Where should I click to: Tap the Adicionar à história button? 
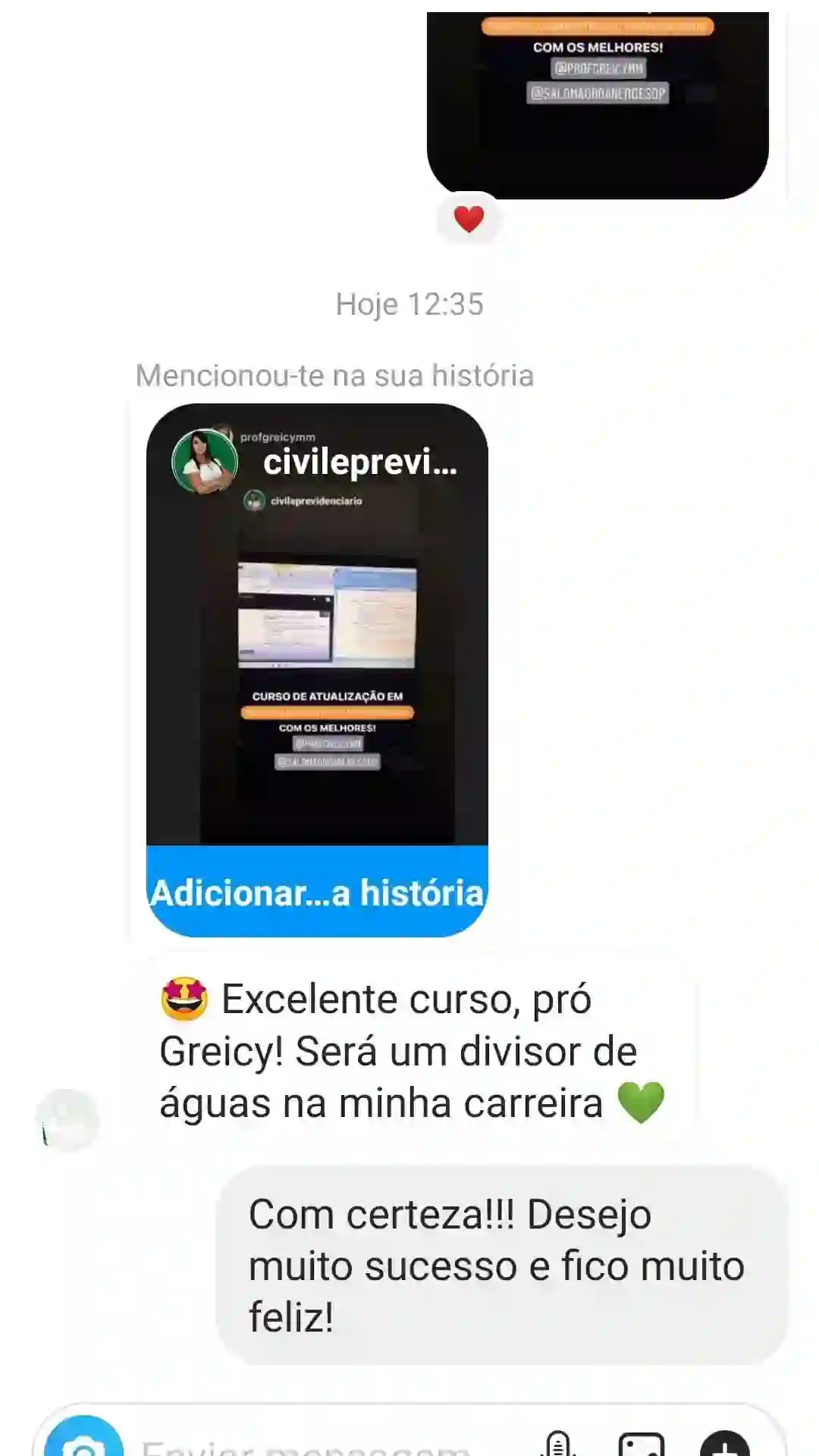coord(317,892)
